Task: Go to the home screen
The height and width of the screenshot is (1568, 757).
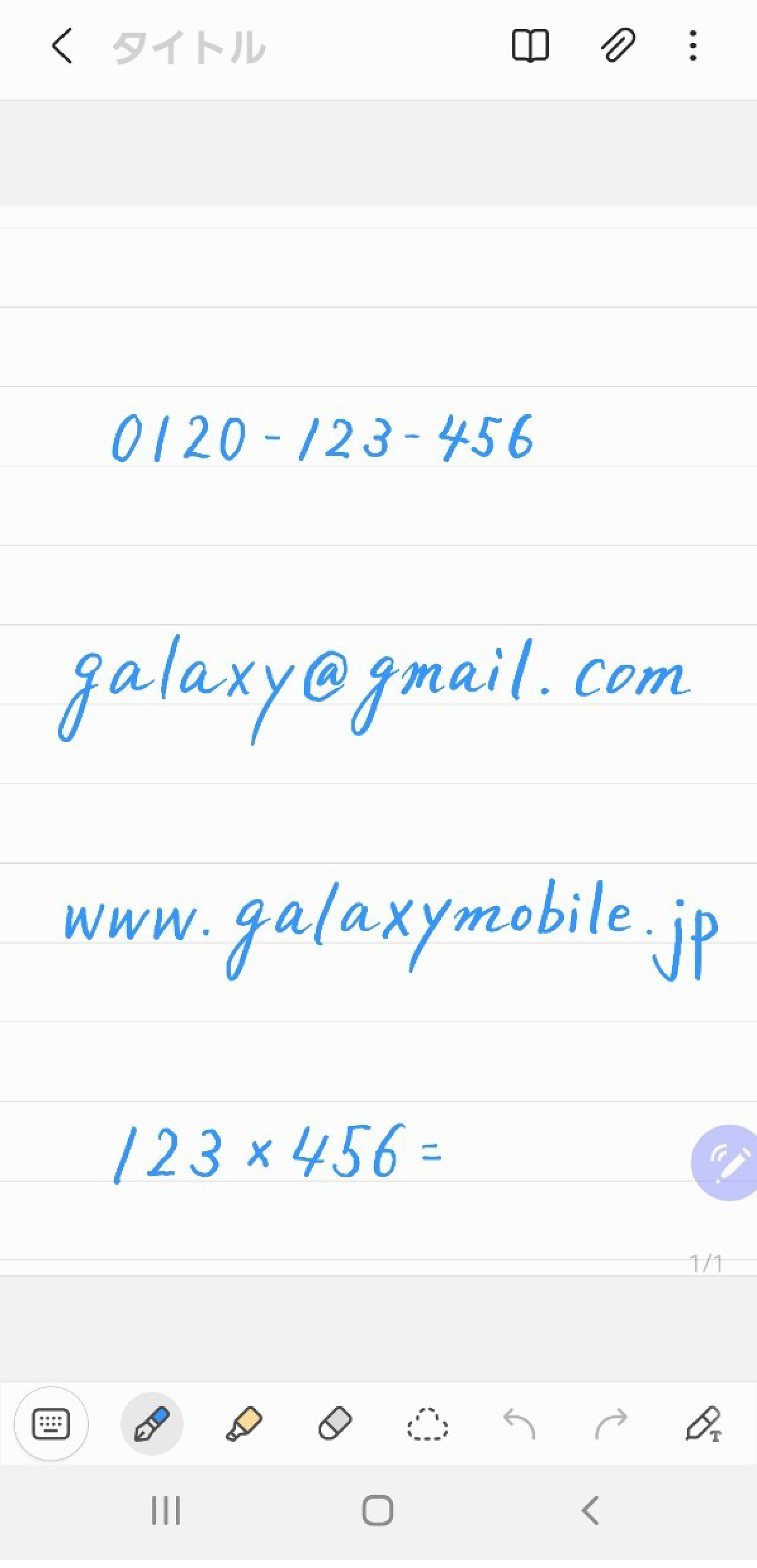Action: coord(378,1511)
